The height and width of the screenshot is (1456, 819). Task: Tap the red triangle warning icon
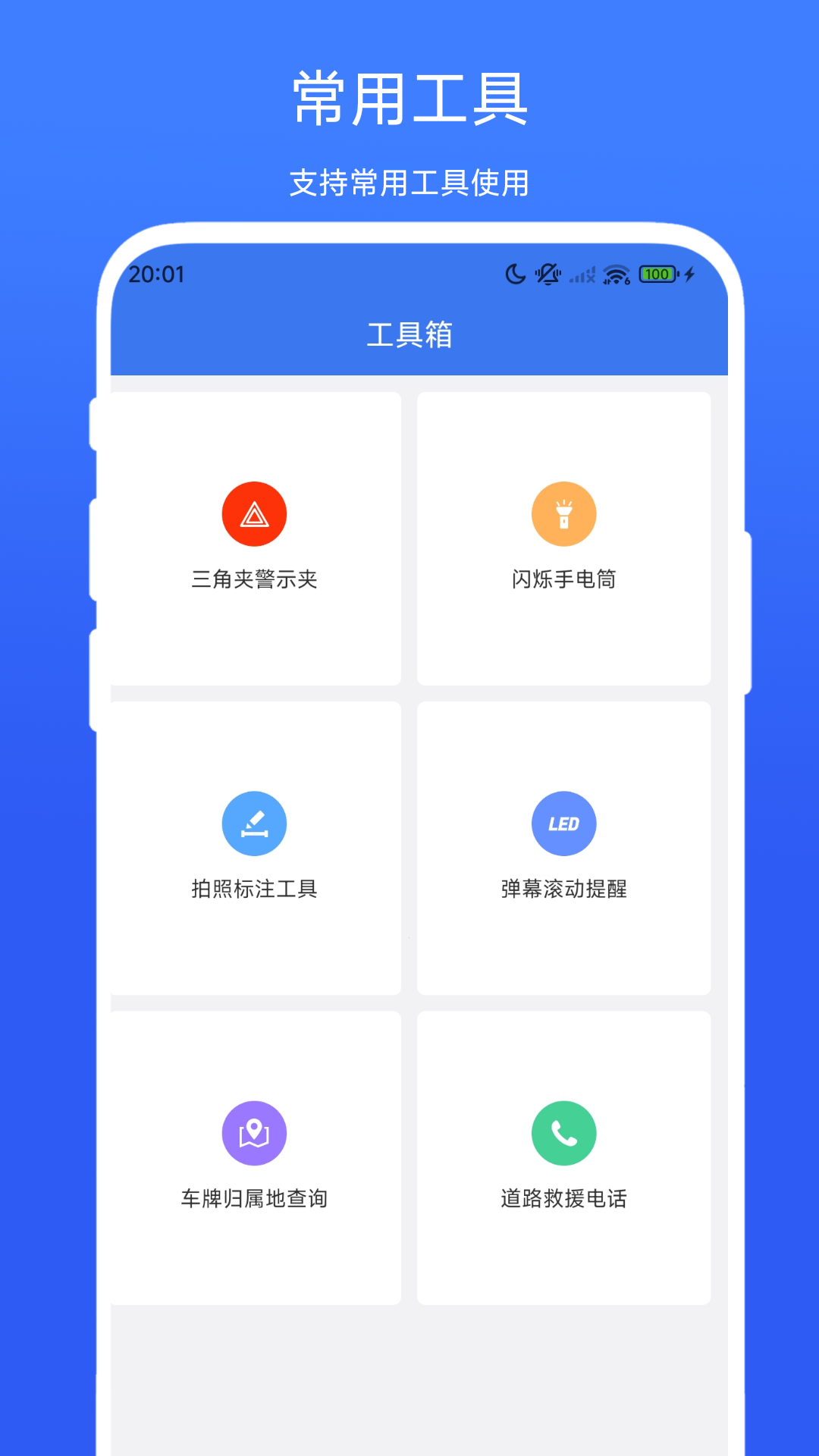pos(255,514)
